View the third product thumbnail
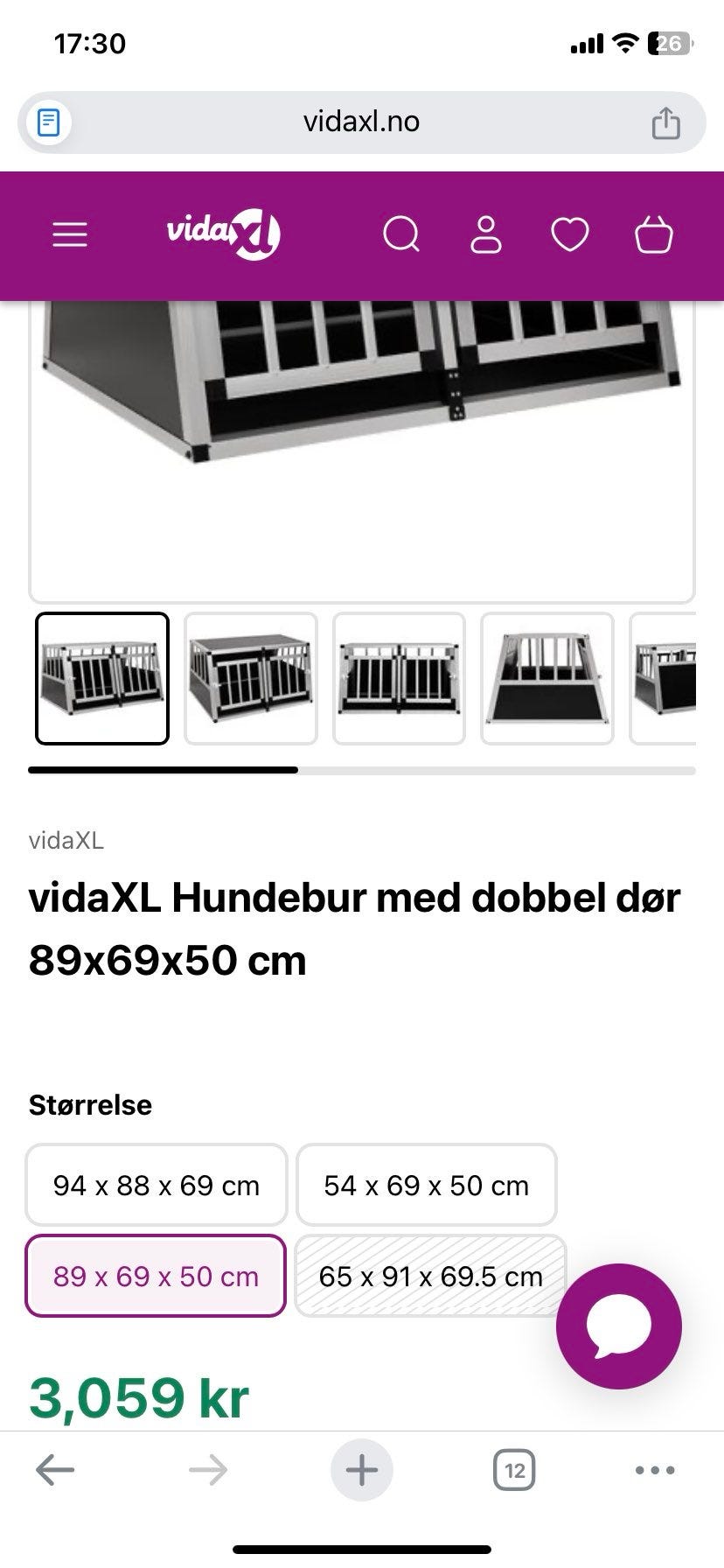Image resolution: width=724 pixels, height=1568 pixels. (x=399, y=679)
